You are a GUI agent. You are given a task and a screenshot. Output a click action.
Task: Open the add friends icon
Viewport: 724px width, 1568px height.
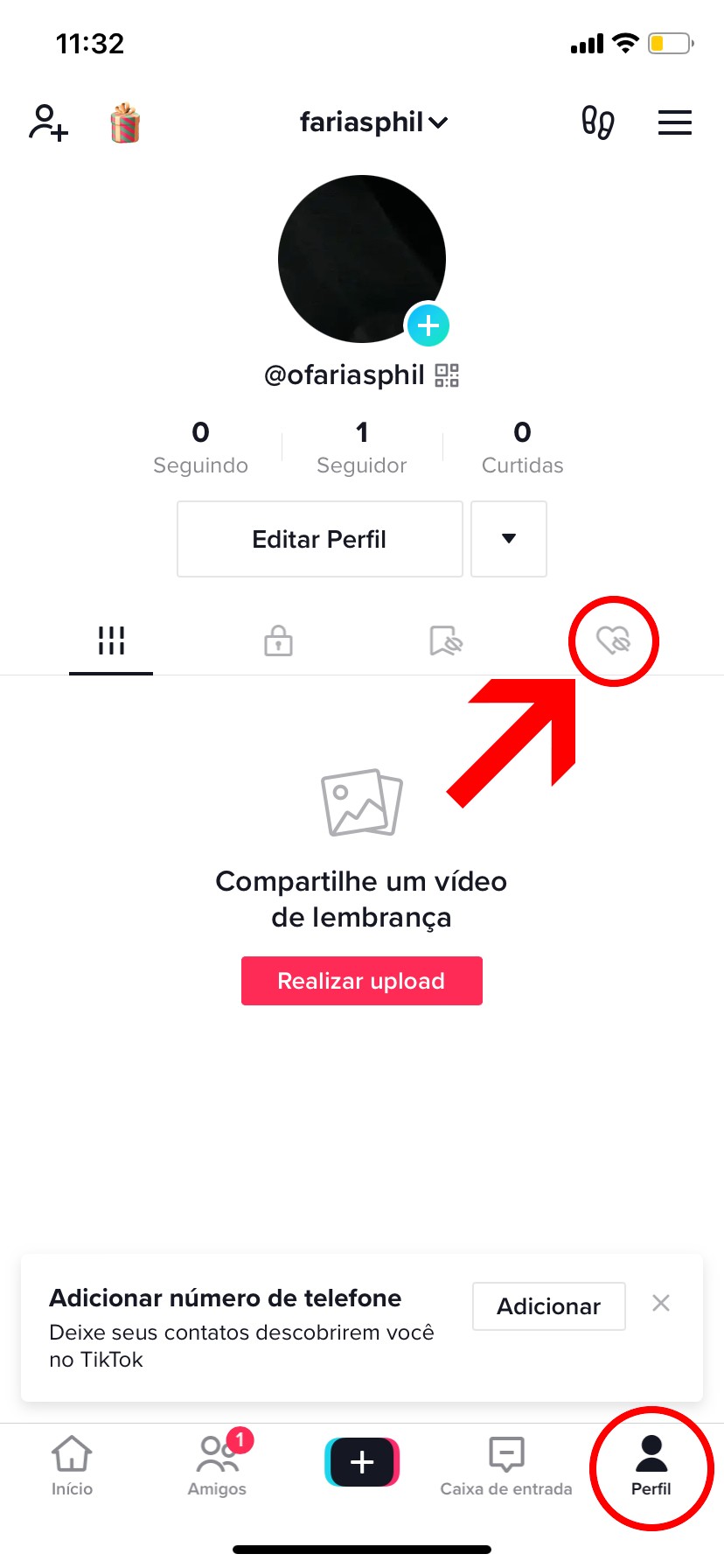[x=49, y=122]
